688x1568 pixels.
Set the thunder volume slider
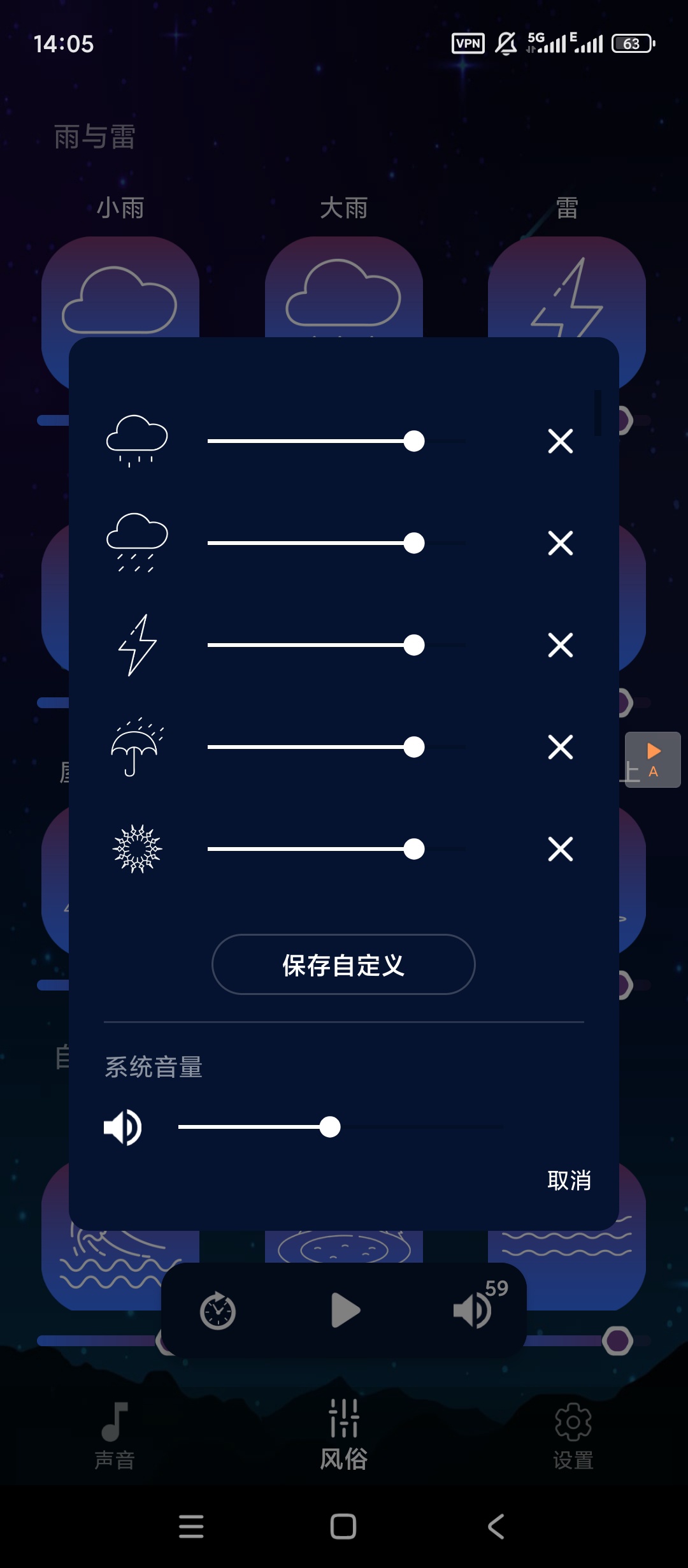[x=336, y=645]
